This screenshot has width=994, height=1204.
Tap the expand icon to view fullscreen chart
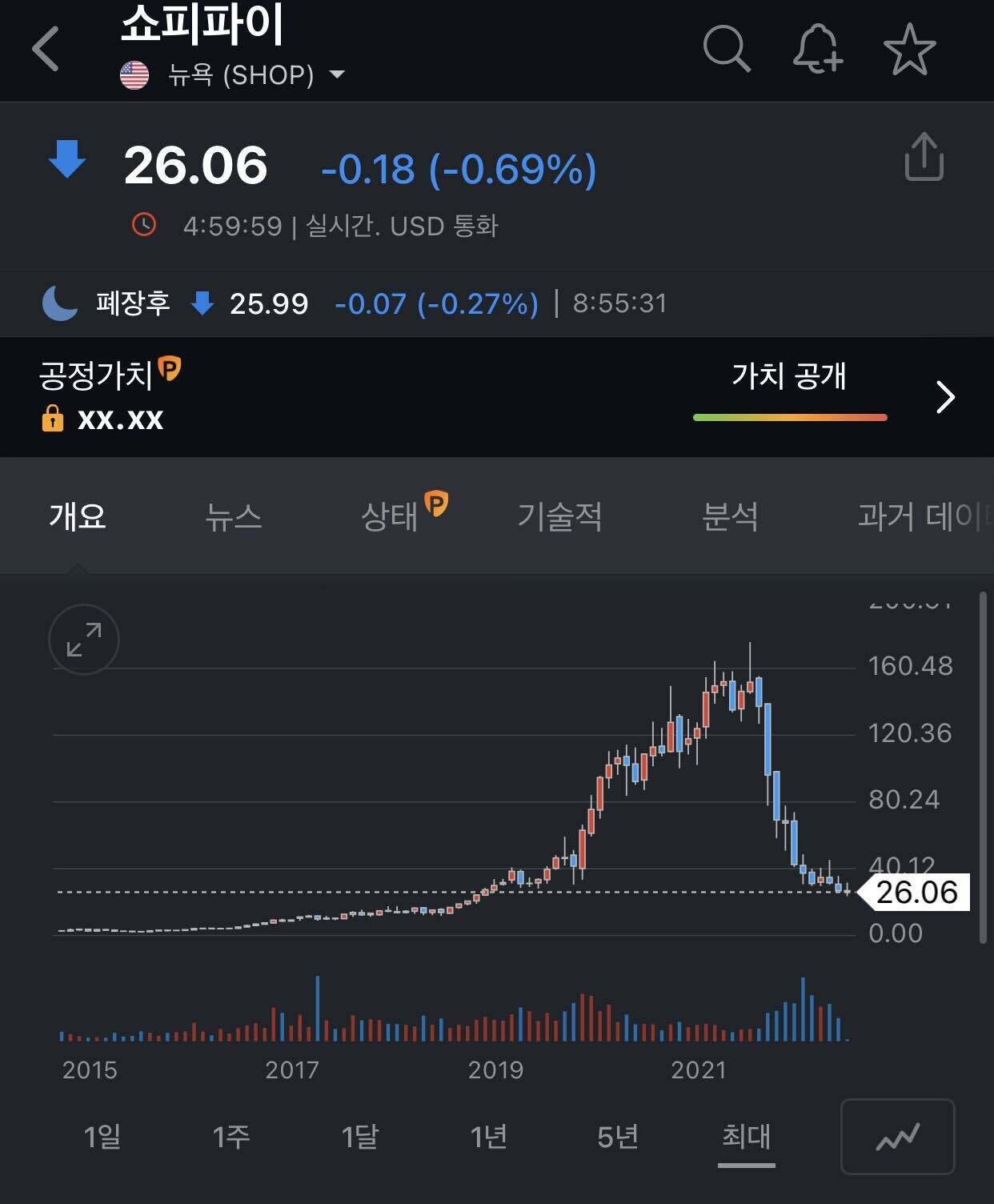pos(82,640)
